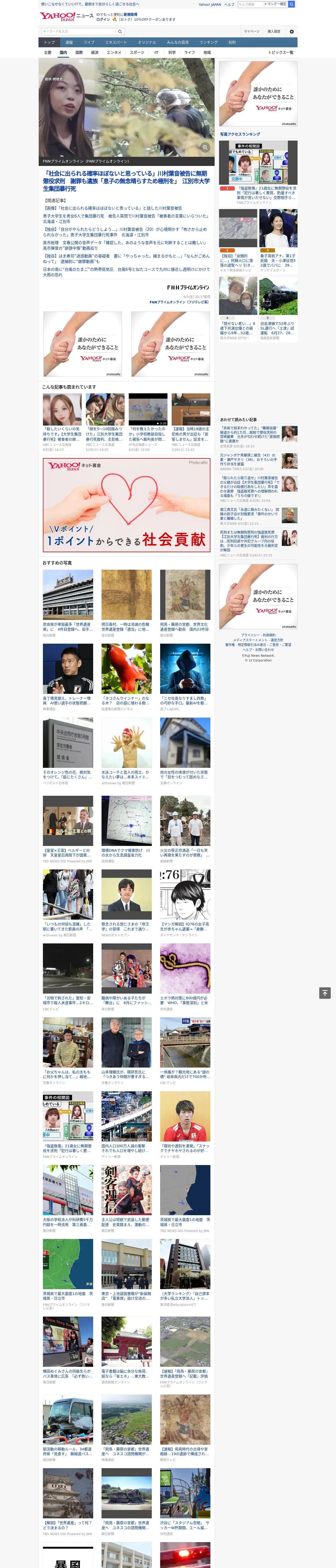Open the ランキング tab
336x1568 pixels.
tap(209, 43)
